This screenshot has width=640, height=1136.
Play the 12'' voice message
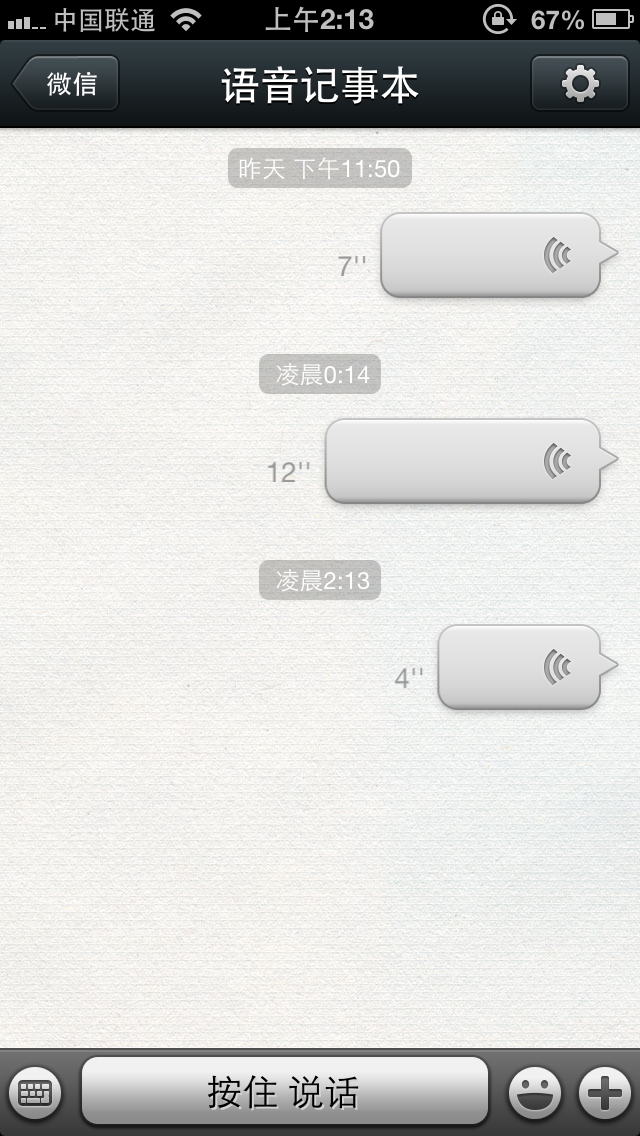point(462,461)
